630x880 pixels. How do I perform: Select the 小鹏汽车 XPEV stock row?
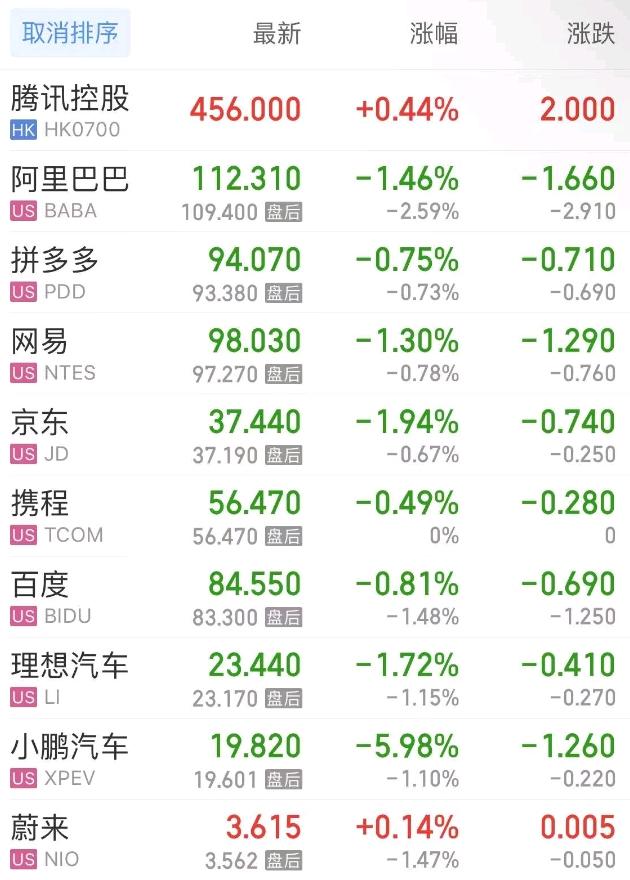[70, 758]
